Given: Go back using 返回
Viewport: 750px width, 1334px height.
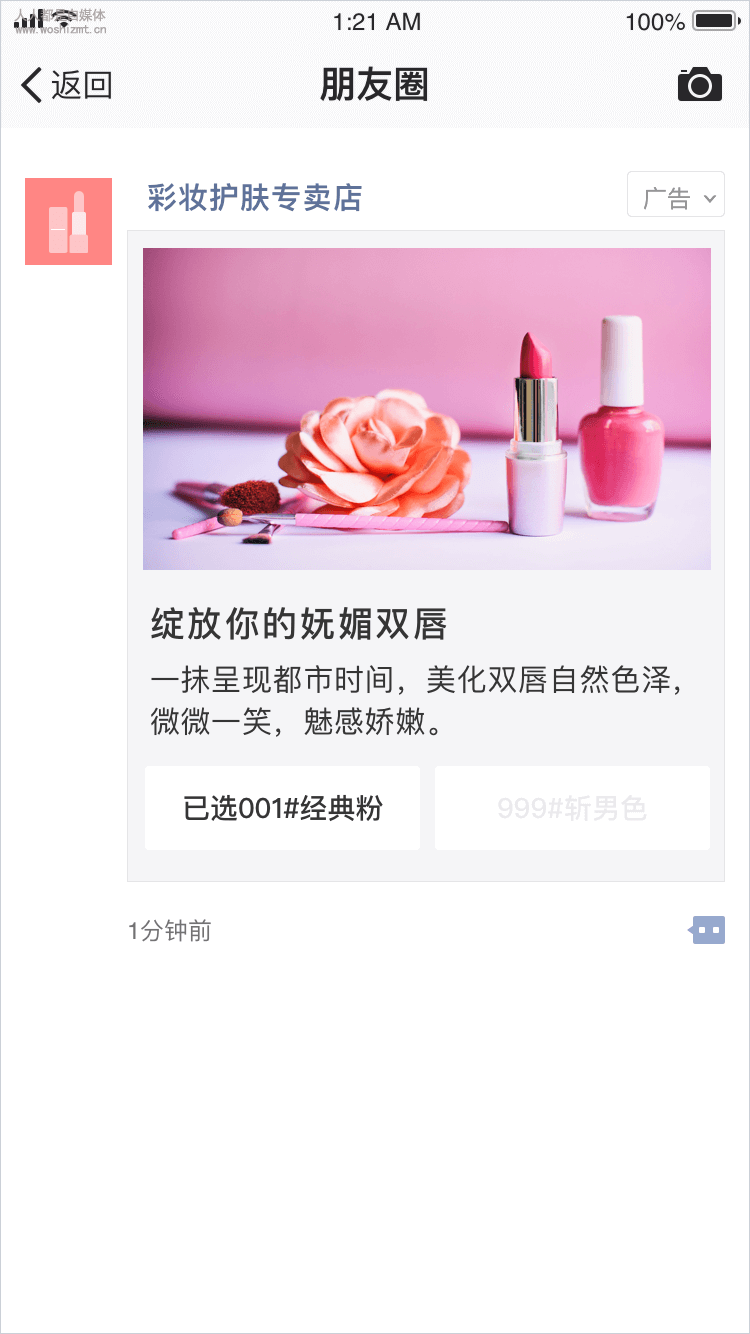Looking at the screenshot, I should 66,86.
